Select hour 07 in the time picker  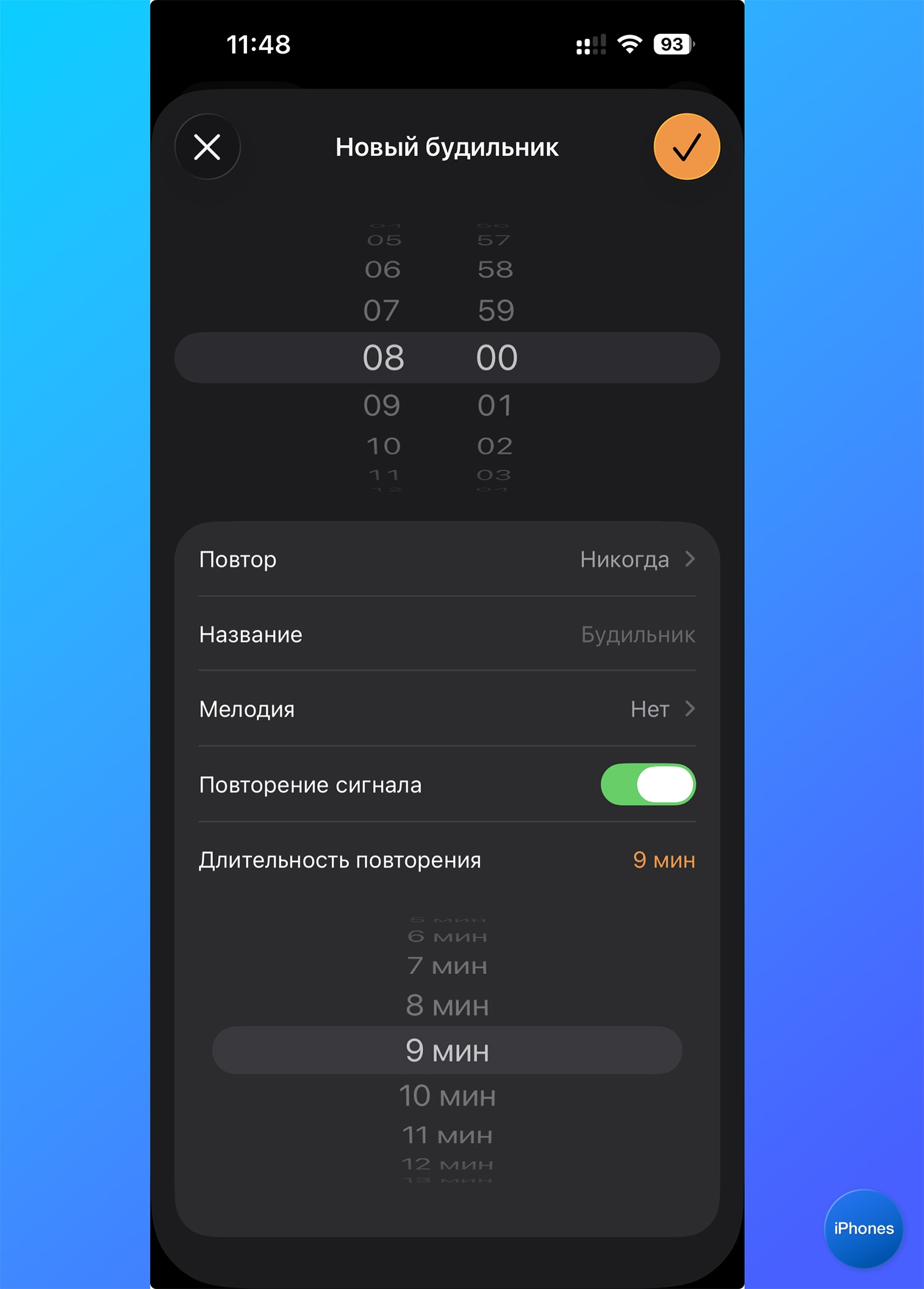click(x=382, y=311)
